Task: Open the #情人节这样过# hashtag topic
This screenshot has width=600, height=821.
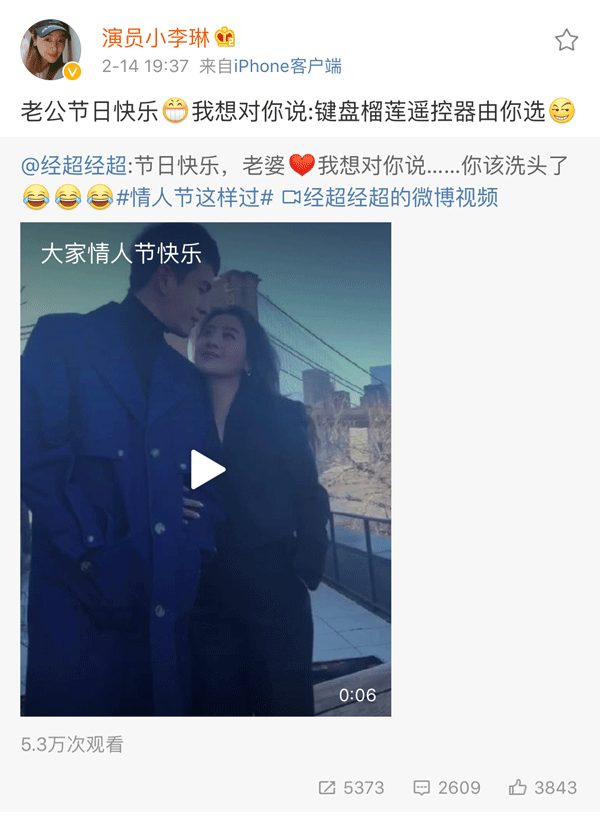Action: (195, 197)
